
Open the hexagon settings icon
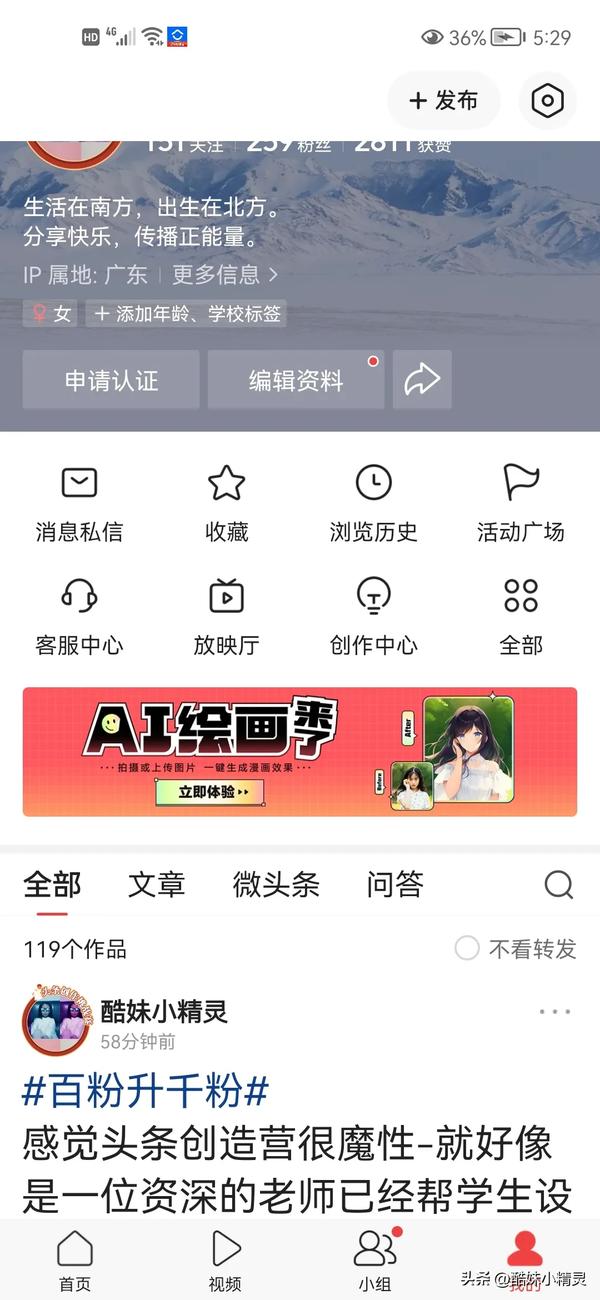coord(547,100)
